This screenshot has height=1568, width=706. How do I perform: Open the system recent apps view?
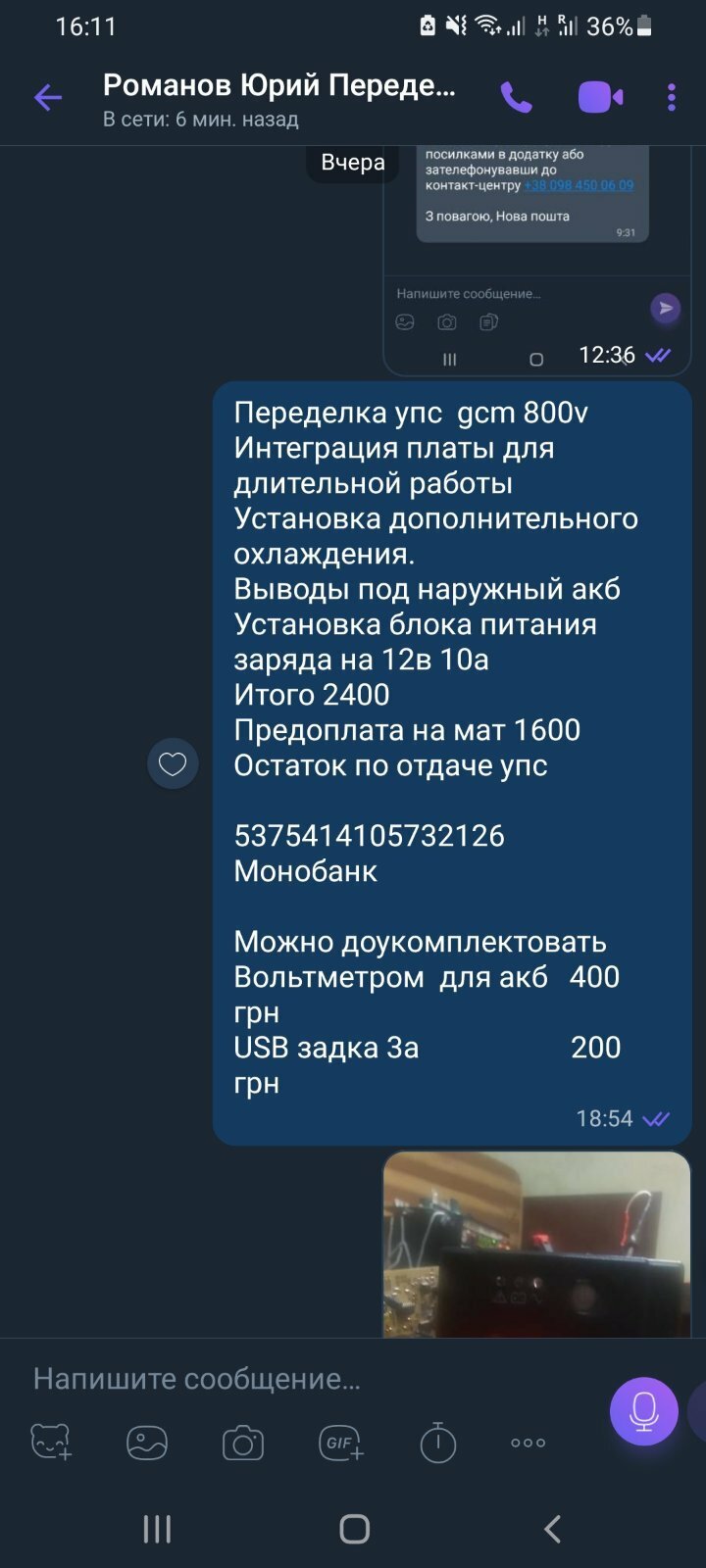pos(157,1529)
